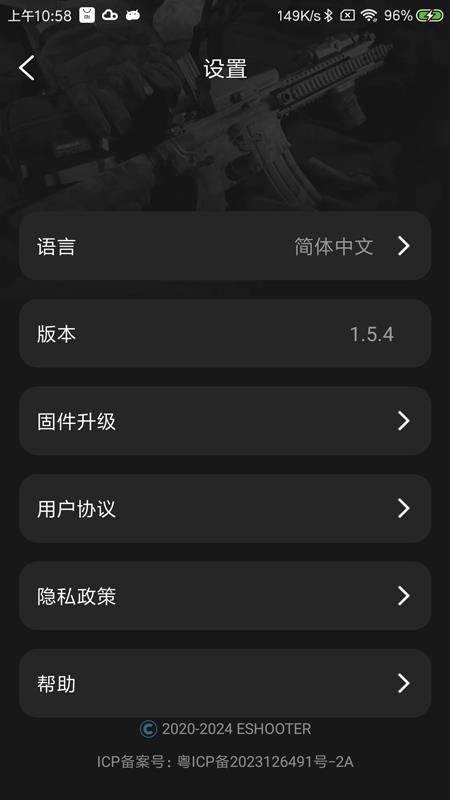The image size is (450, 800).
Task: Open 固件升级 firmware upgrade
Action: [x=225, y=421]
